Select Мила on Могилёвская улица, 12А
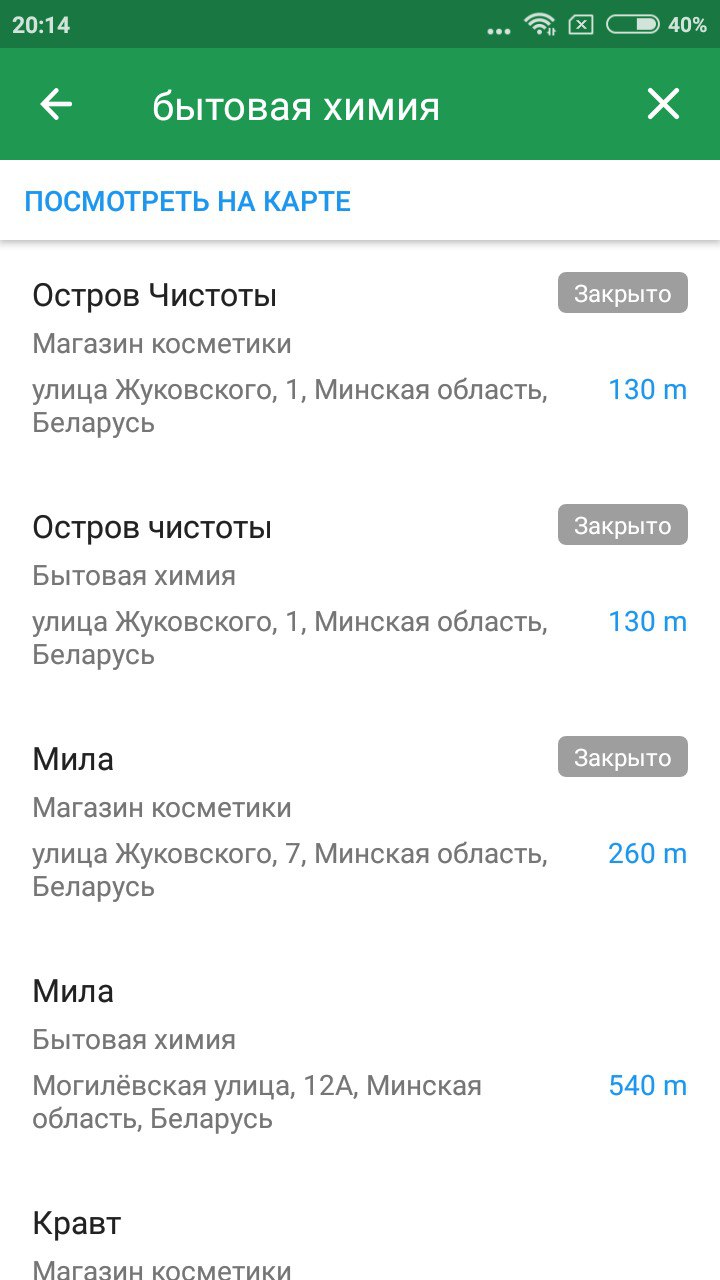The height and width of the screenshot is (1280, 720). [x=360, y=1052]
